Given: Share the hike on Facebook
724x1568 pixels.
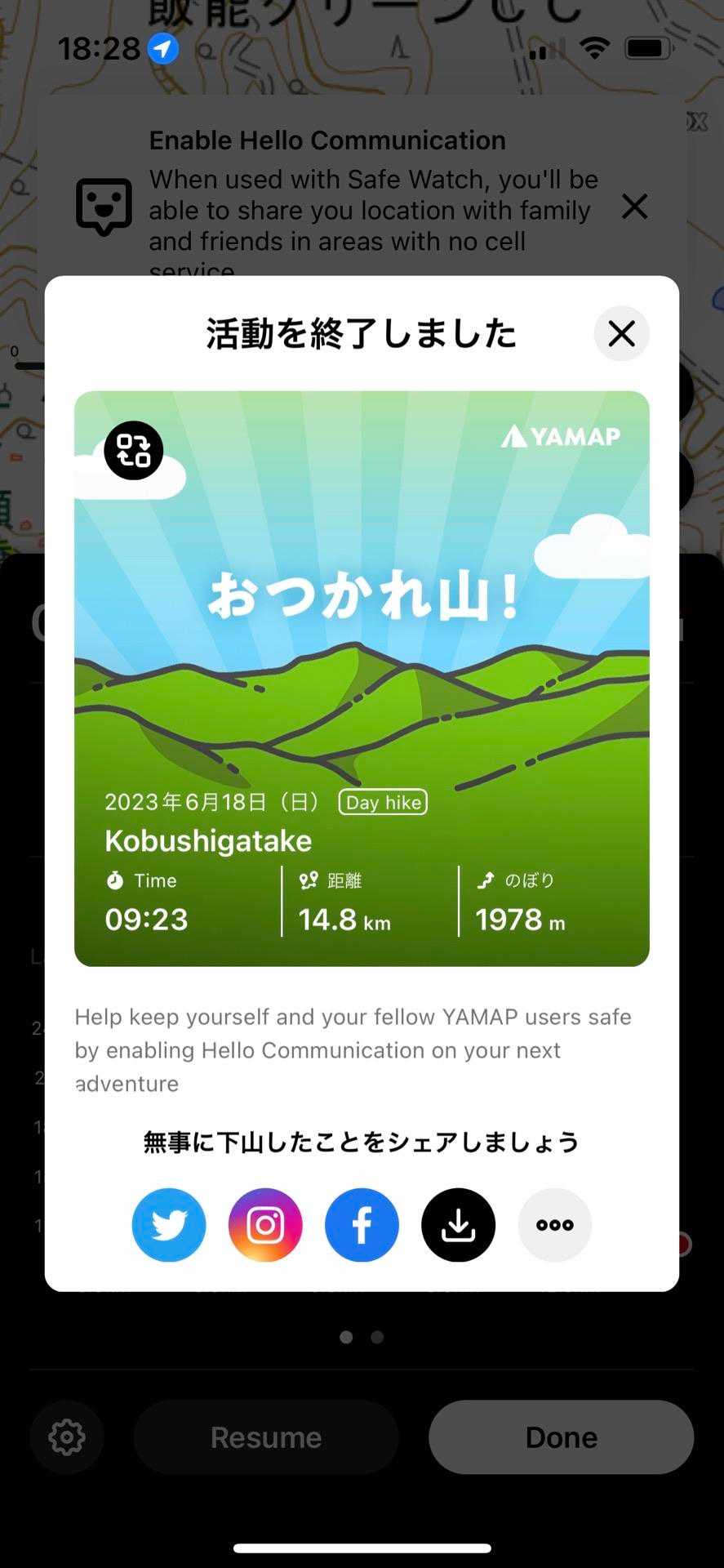Looking at the screenshot, I should point(362,1224).
